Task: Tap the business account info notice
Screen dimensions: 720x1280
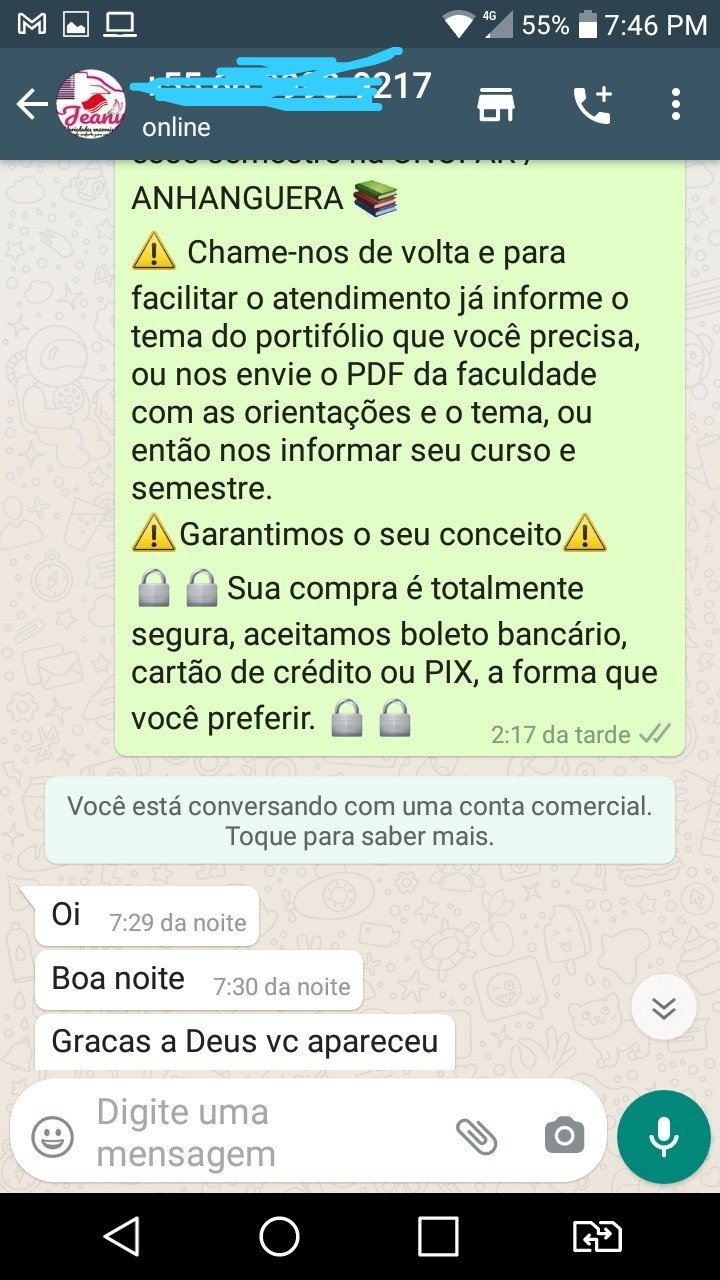Action: [360, 820]
